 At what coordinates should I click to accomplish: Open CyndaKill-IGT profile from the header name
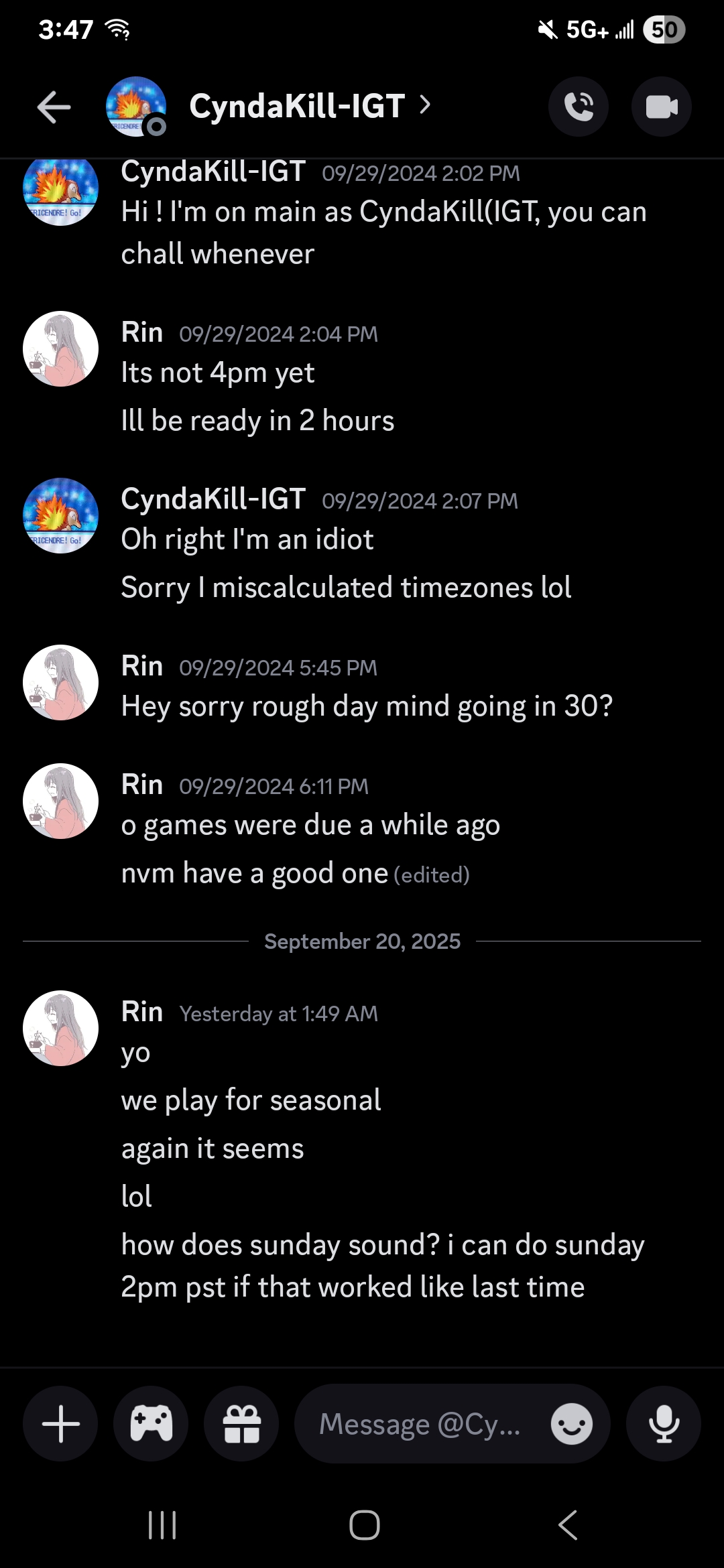click(x=297, y=106)
